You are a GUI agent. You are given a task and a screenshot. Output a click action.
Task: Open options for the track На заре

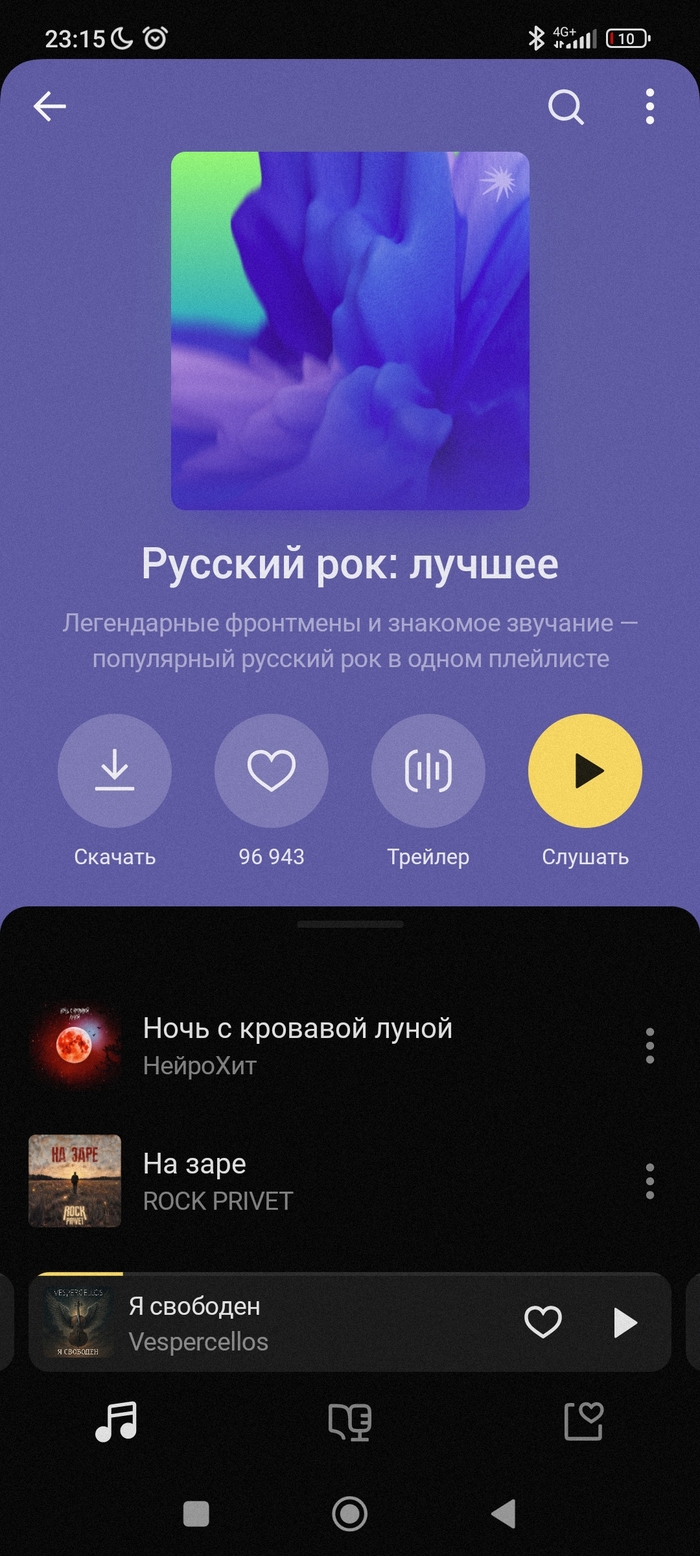[x=650, y=1181]
